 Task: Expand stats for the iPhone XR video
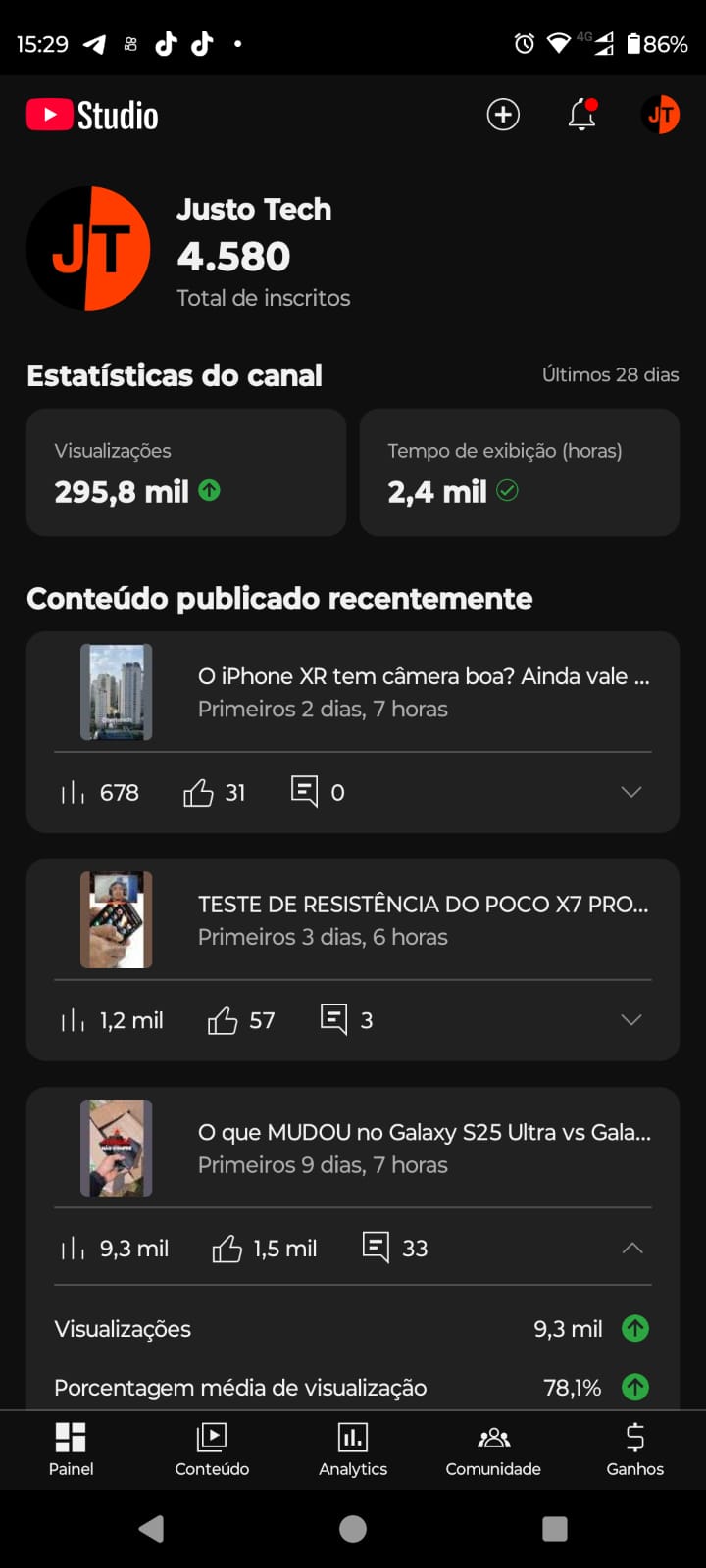(631, 792)
